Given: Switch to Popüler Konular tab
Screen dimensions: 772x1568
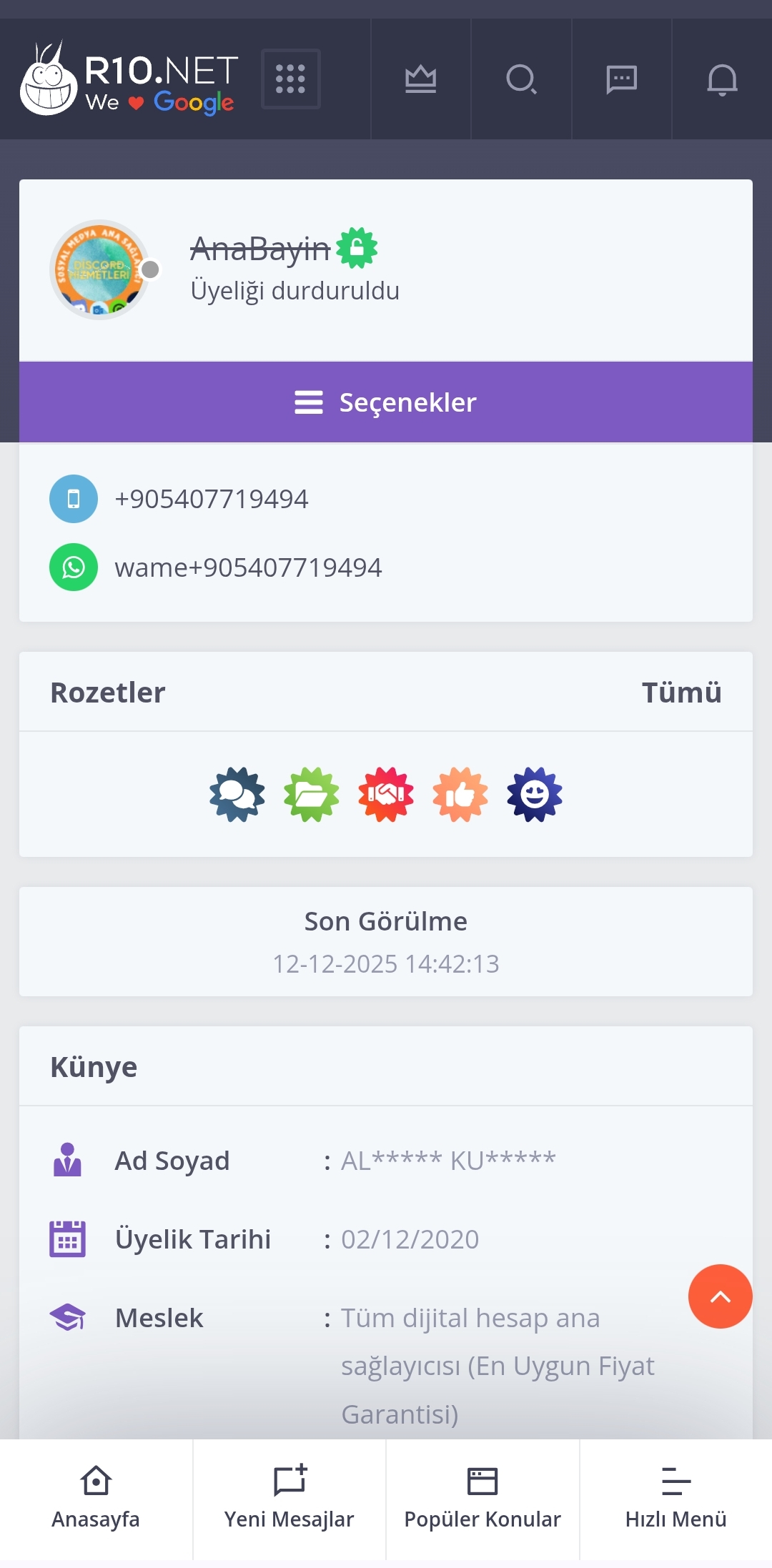Looking at the screenshot, I should [x=482, y=1499].
